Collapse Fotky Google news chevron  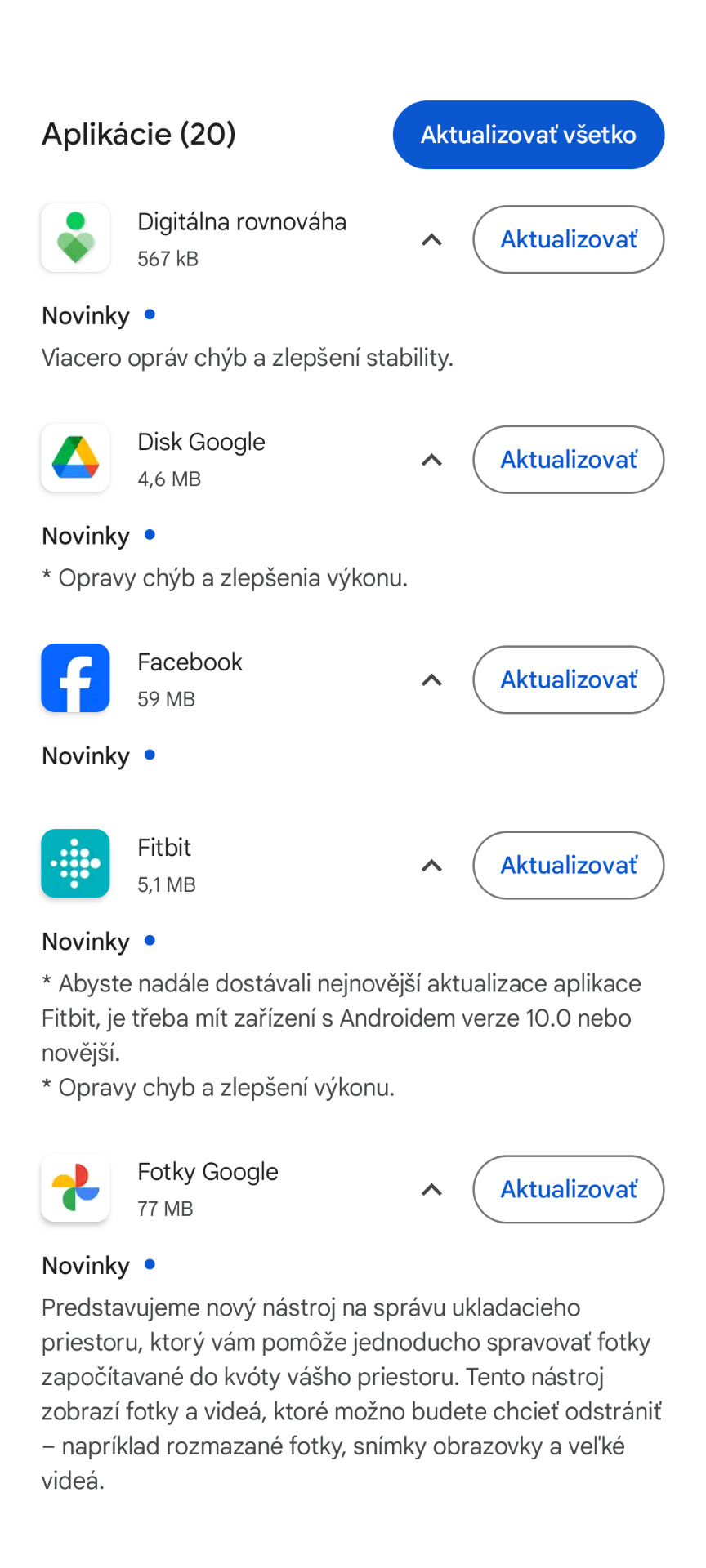431,1189
